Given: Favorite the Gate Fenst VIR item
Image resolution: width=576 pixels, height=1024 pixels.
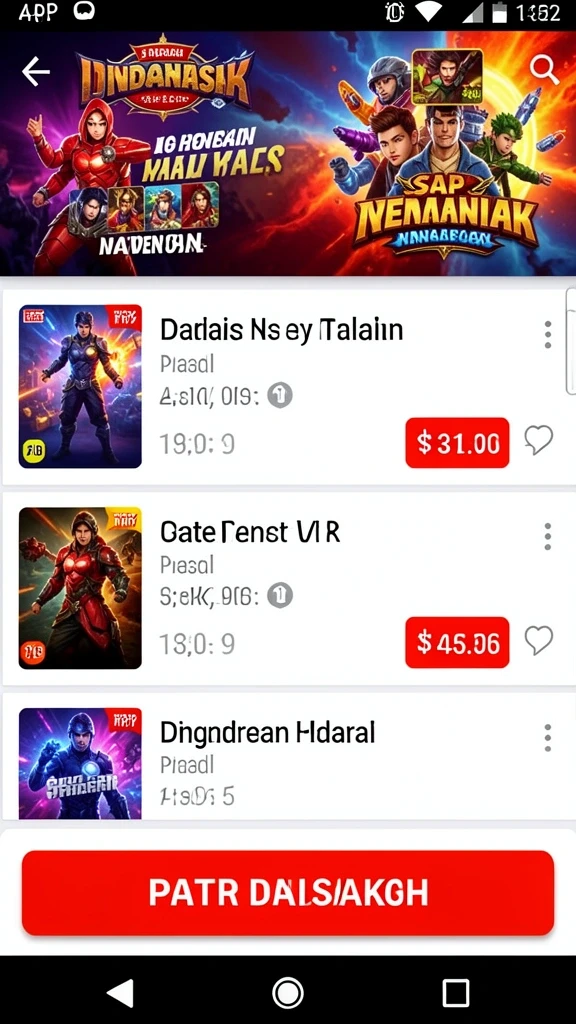Looking at the screenshot, I should 539,640.
